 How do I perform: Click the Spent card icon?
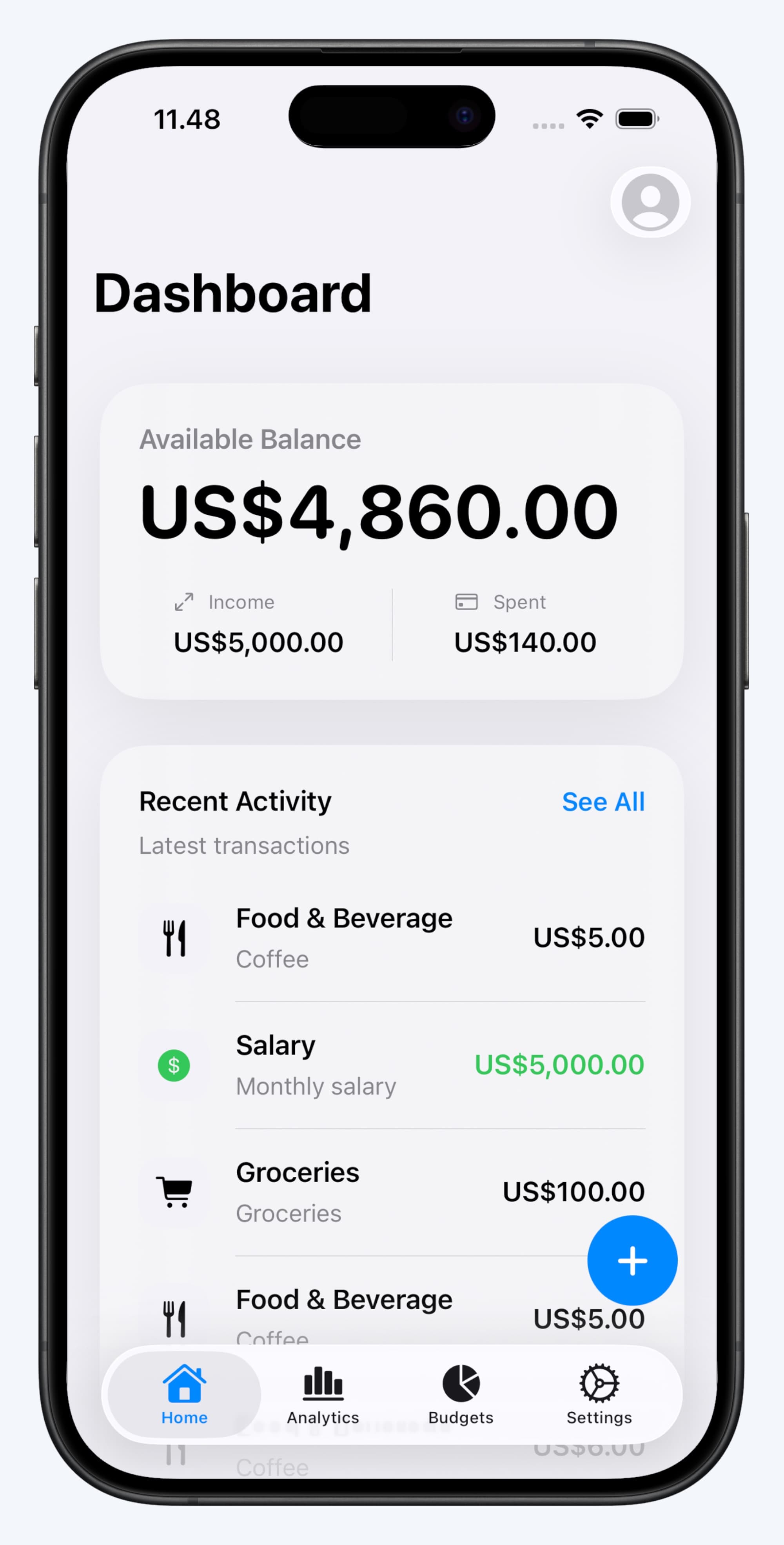click(x=466, y=602)
